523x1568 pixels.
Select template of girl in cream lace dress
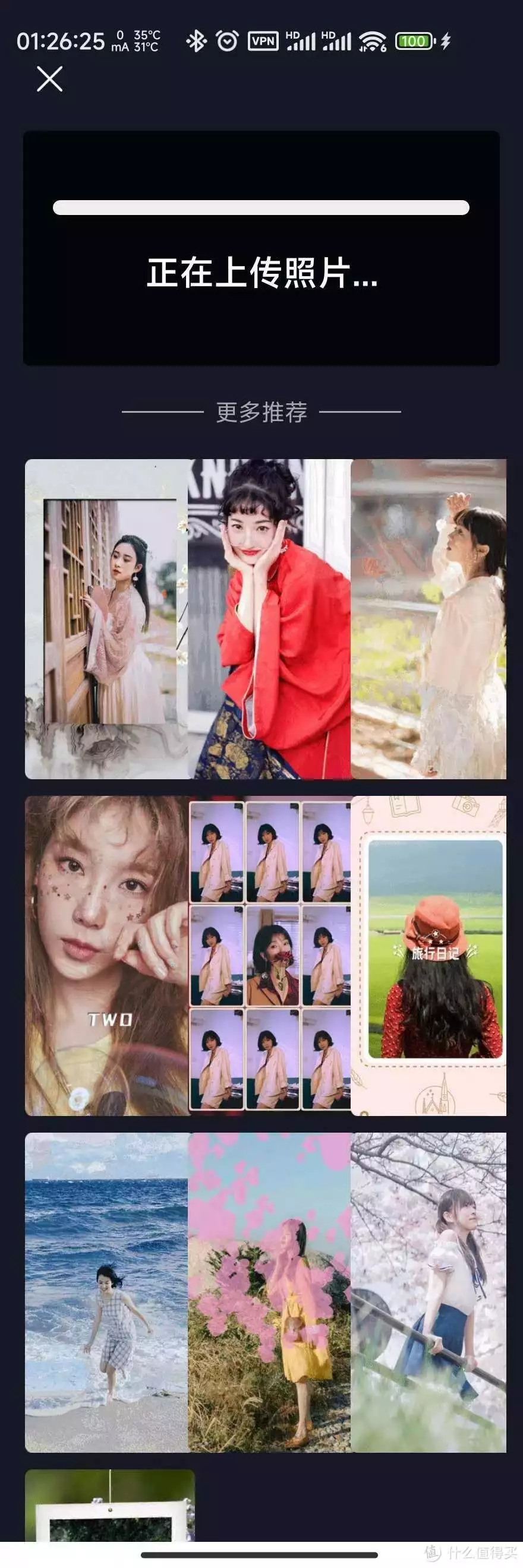click(x=429, y=618)
